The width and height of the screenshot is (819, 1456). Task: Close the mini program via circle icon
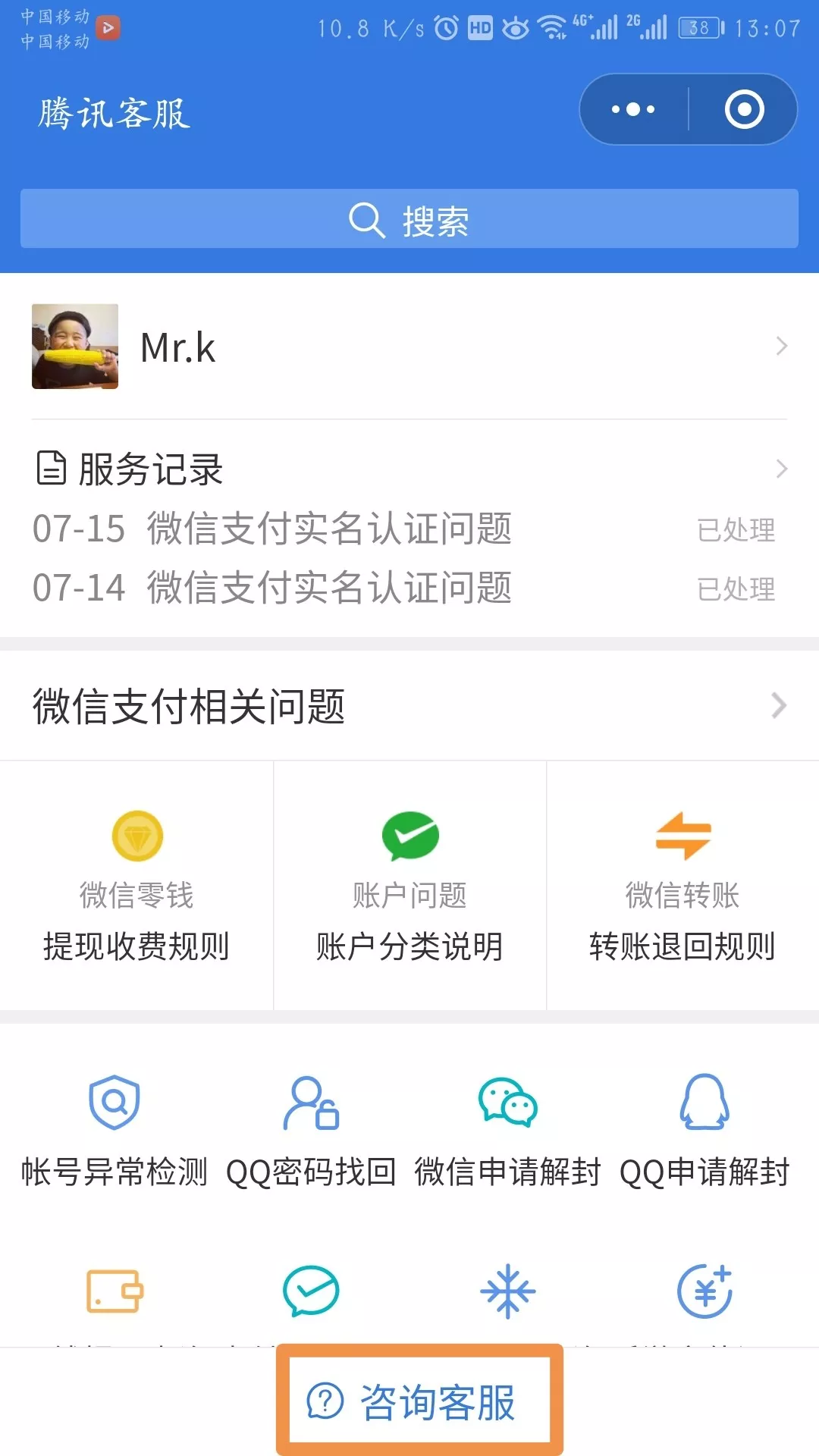pos(744,109)
